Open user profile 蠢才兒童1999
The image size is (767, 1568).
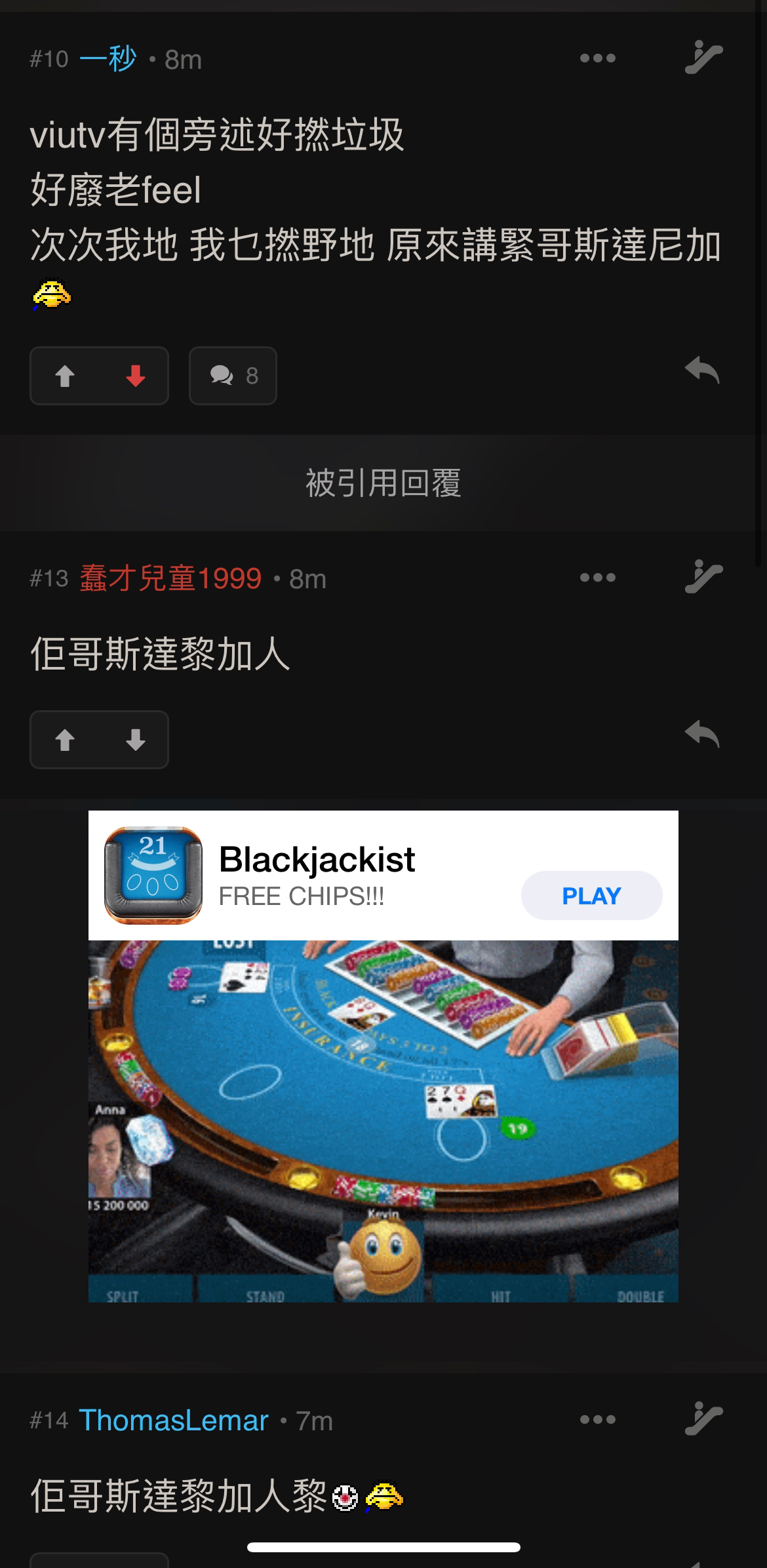pyautogui.click(x=170, y=578)
